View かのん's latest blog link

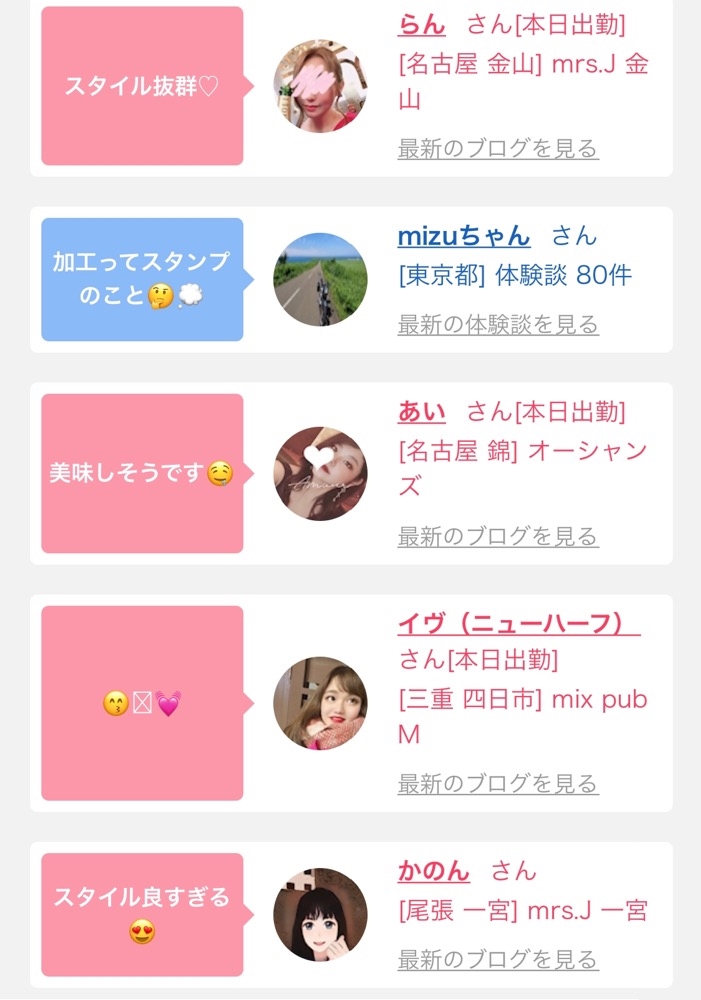point(498,961)
